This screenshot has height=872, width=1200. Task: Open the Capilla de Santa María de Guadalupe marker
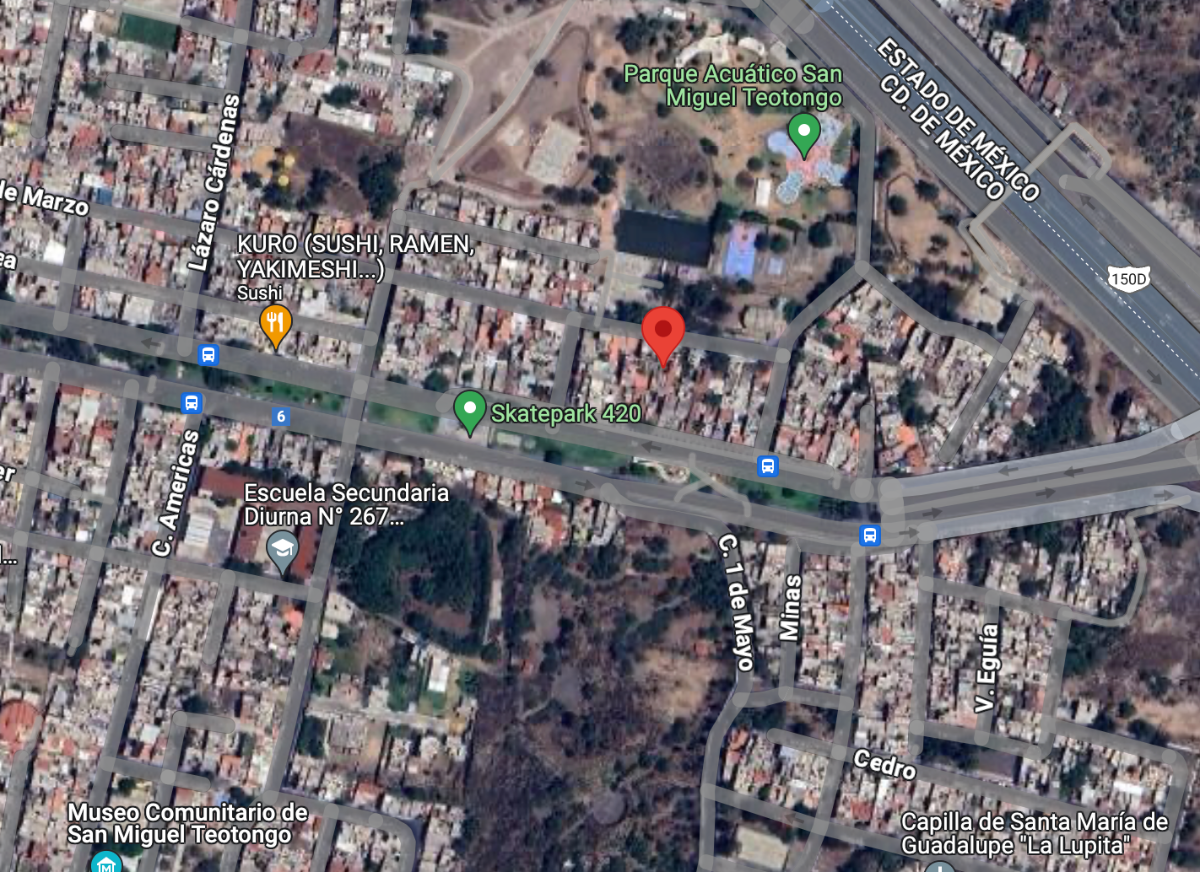tap(940, 866)
